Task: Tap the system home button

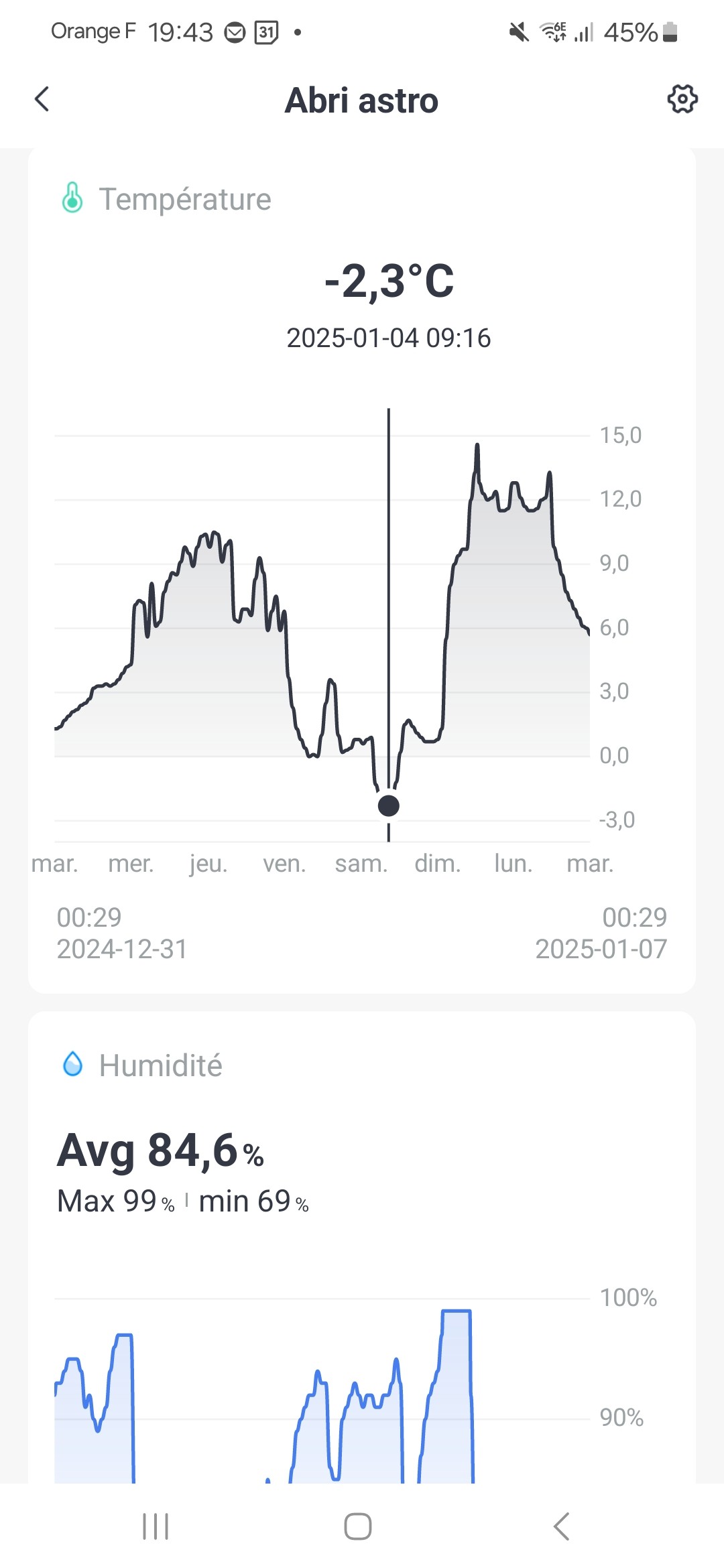Action: click(x=358, y=1526)
